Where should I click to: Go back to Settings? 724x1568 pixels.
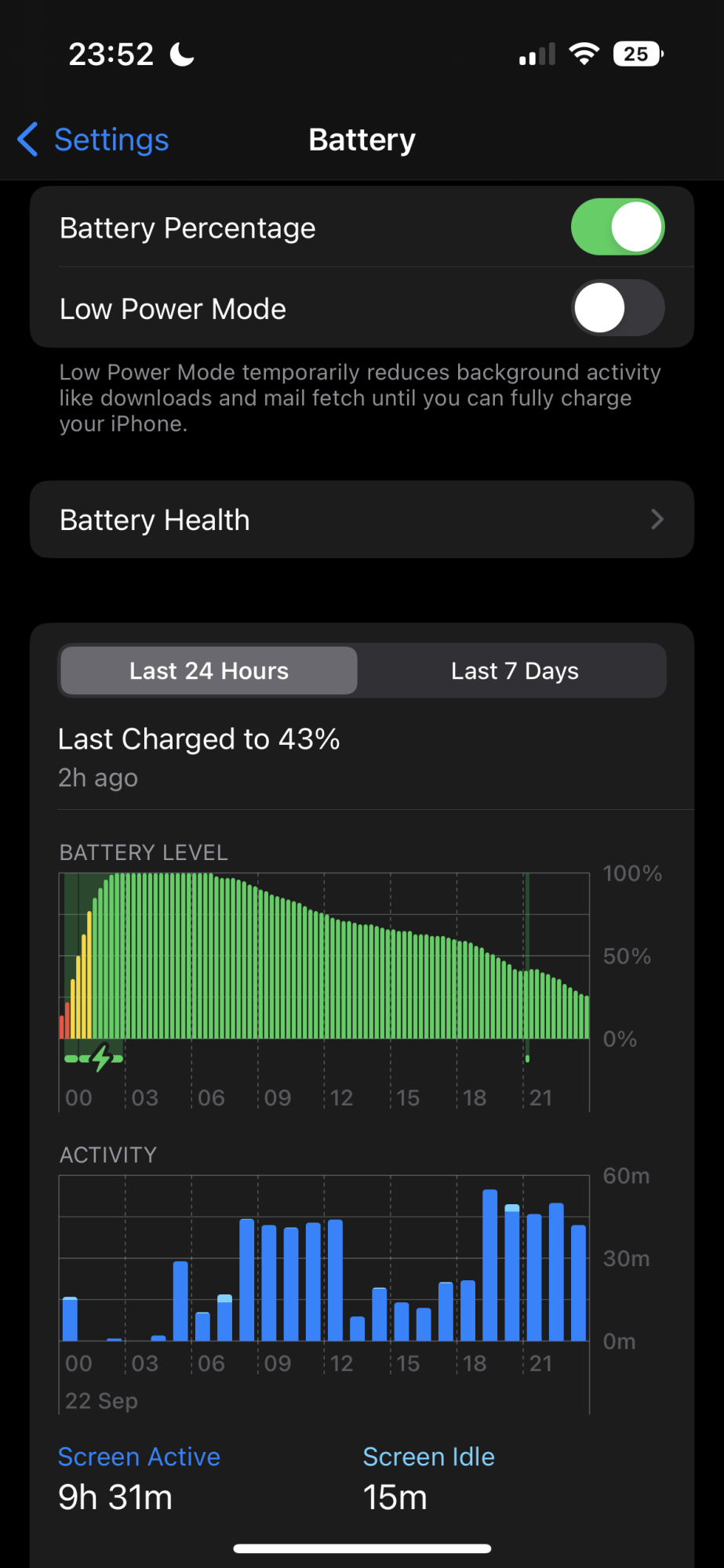tap(93, 140)
